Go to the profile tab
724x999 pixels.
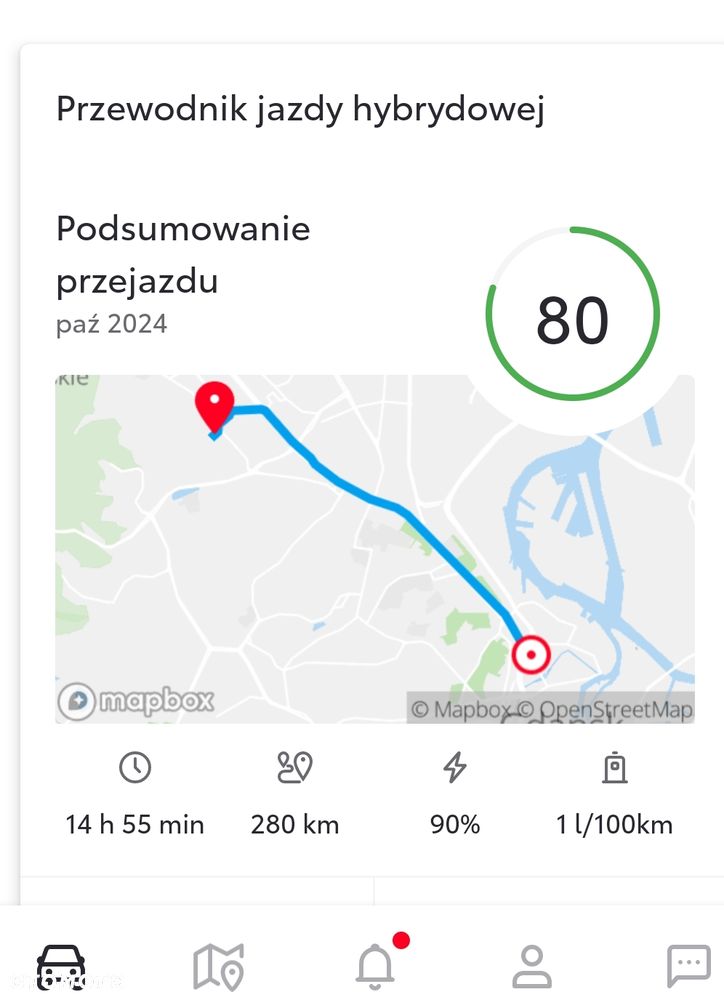[532, 966]
